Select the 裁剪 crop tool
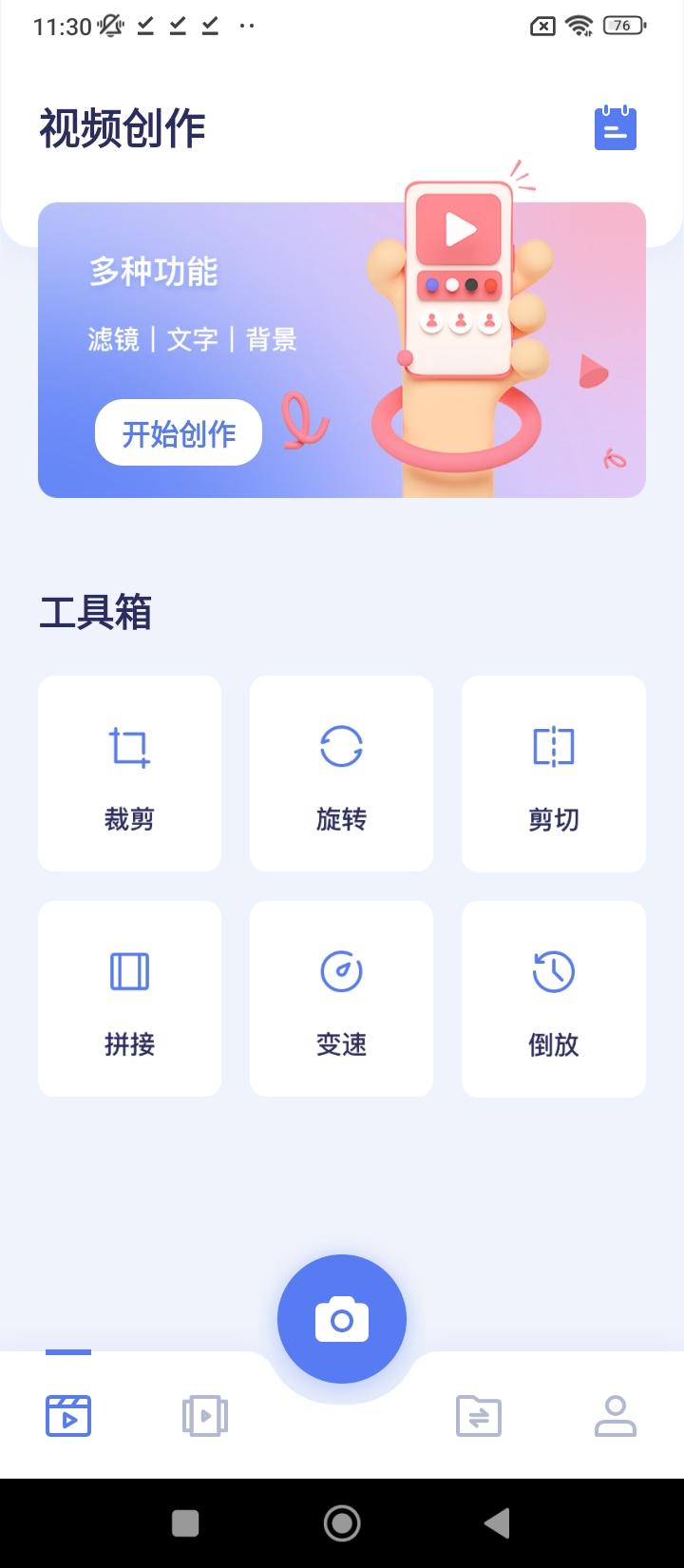Screen dimensions: 684x1568 point(129,774)
